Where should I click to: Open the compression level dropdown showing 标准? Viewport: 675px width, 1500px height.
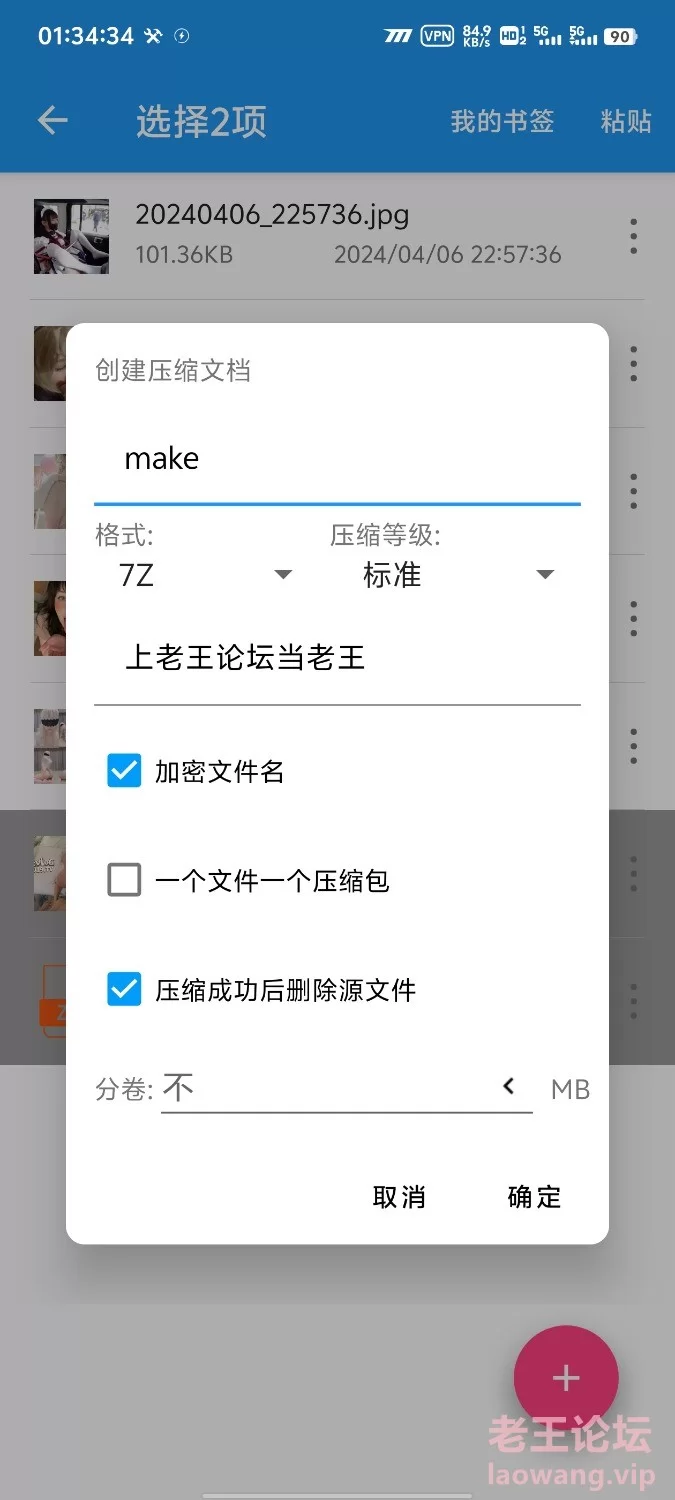455,575
